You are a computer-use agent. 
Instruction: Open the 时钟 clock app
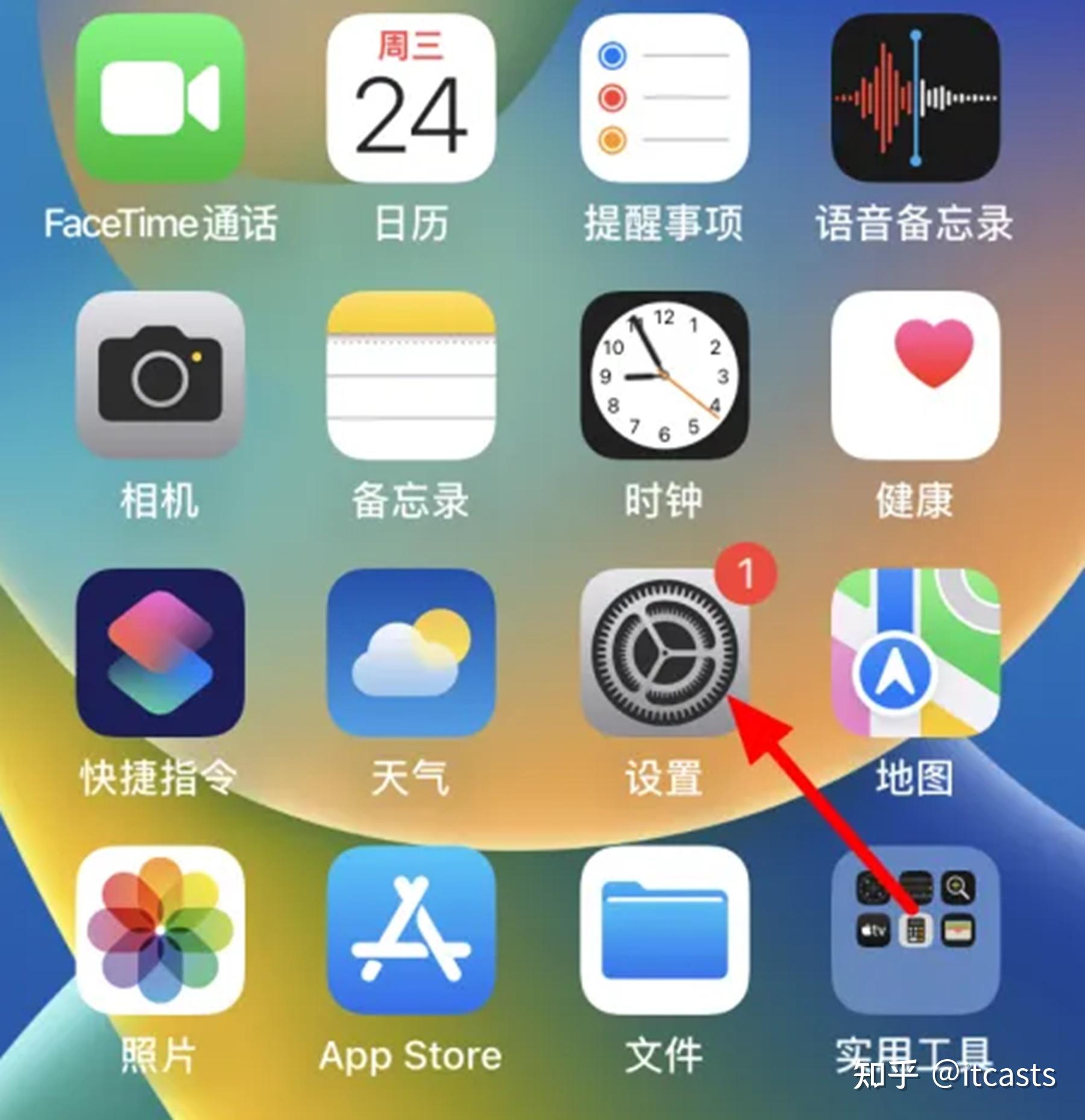click(x=664, y=375)
